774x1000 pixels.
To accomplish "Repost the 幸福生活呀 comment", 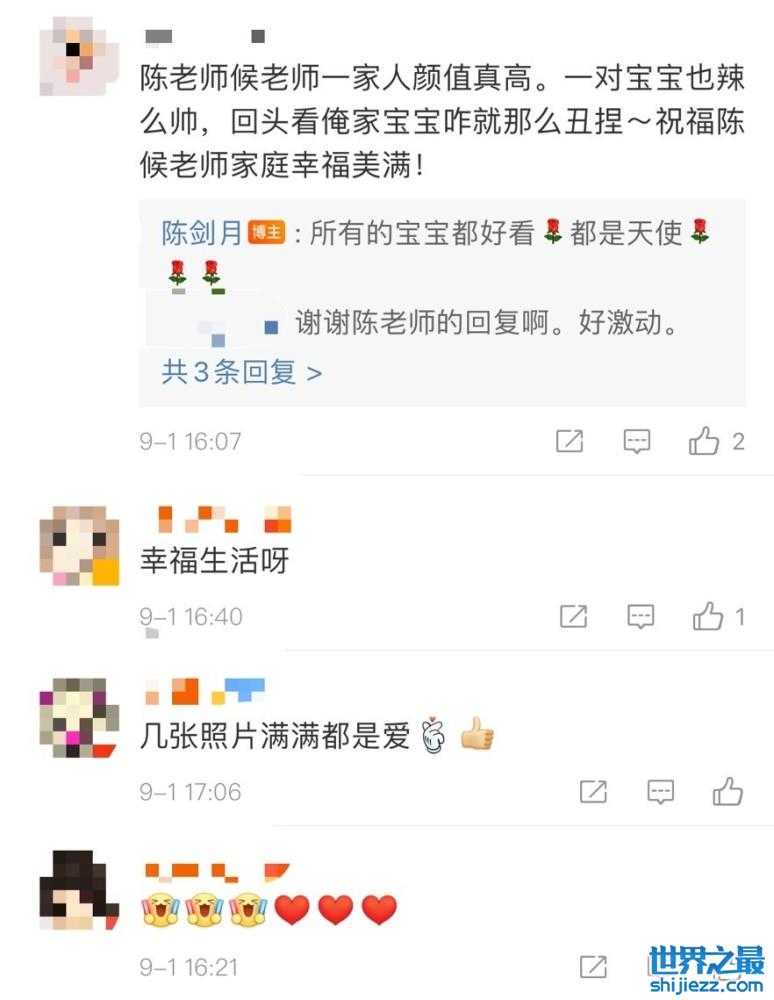I will pos(573,617).
